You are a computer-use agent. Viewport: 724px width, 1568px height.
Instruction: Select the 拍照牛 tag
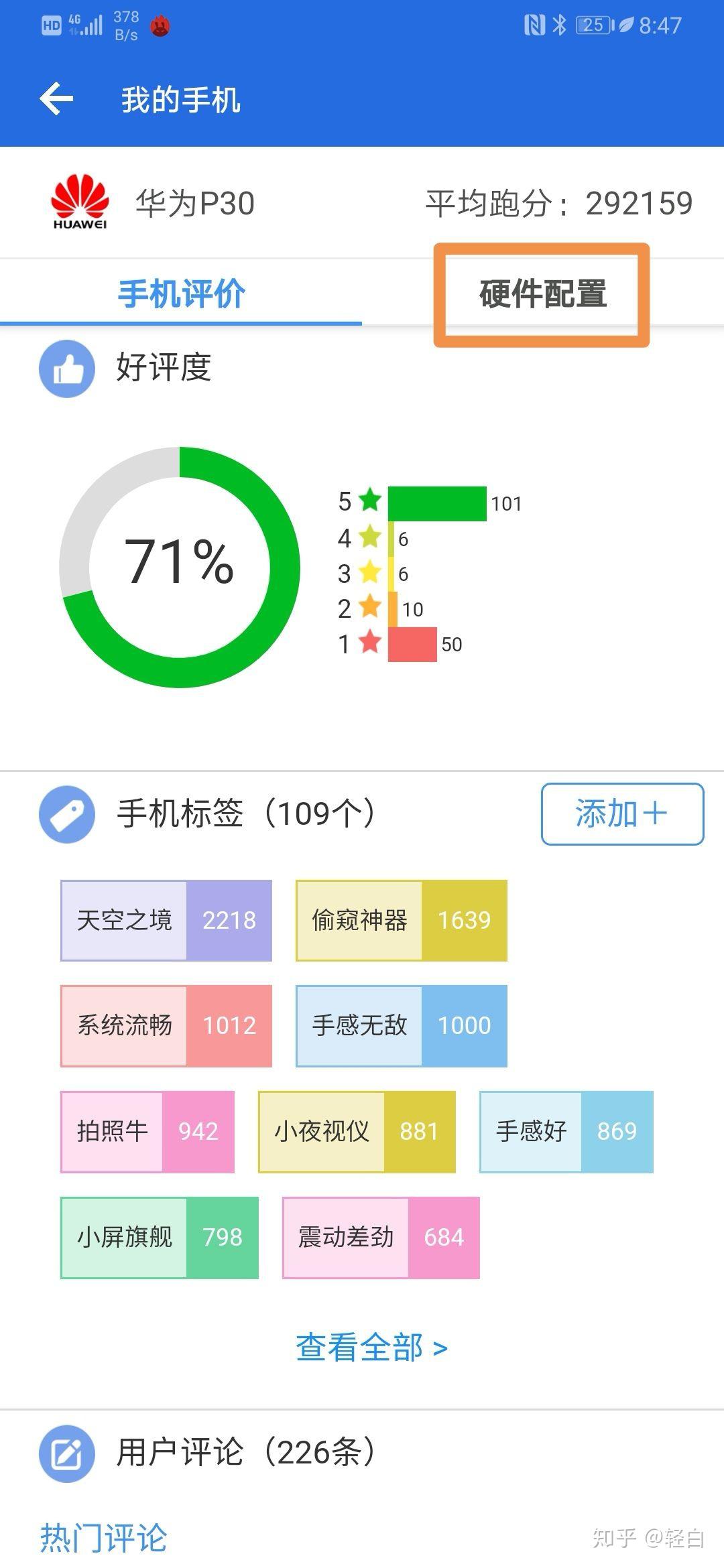147,1131
